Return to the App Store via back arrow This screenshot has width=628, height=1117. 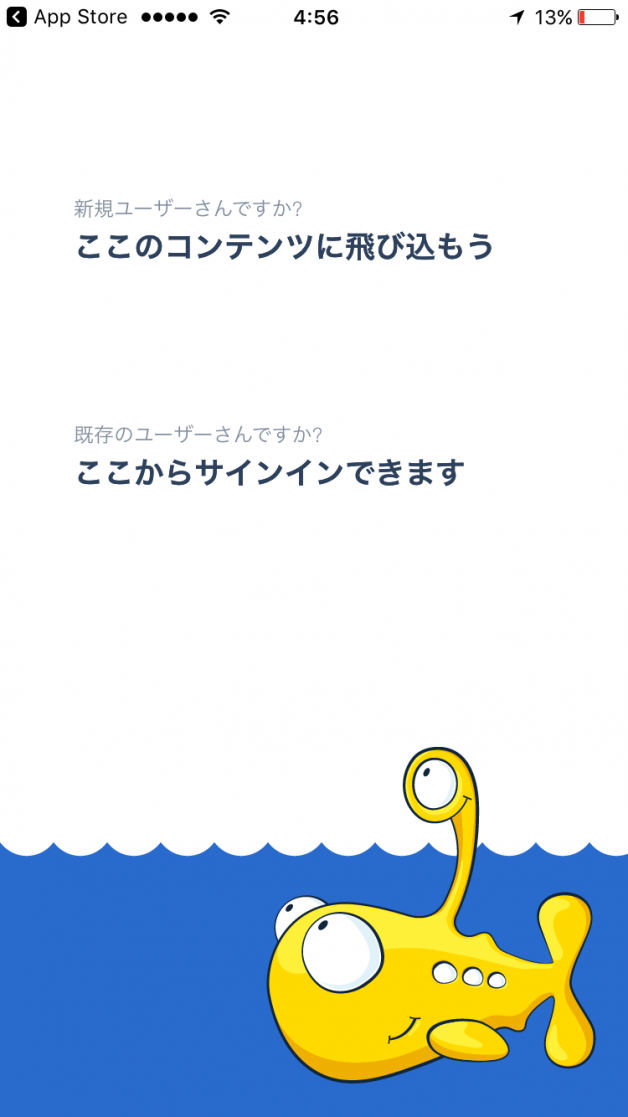pyautogui.click(x=16, y=17)
